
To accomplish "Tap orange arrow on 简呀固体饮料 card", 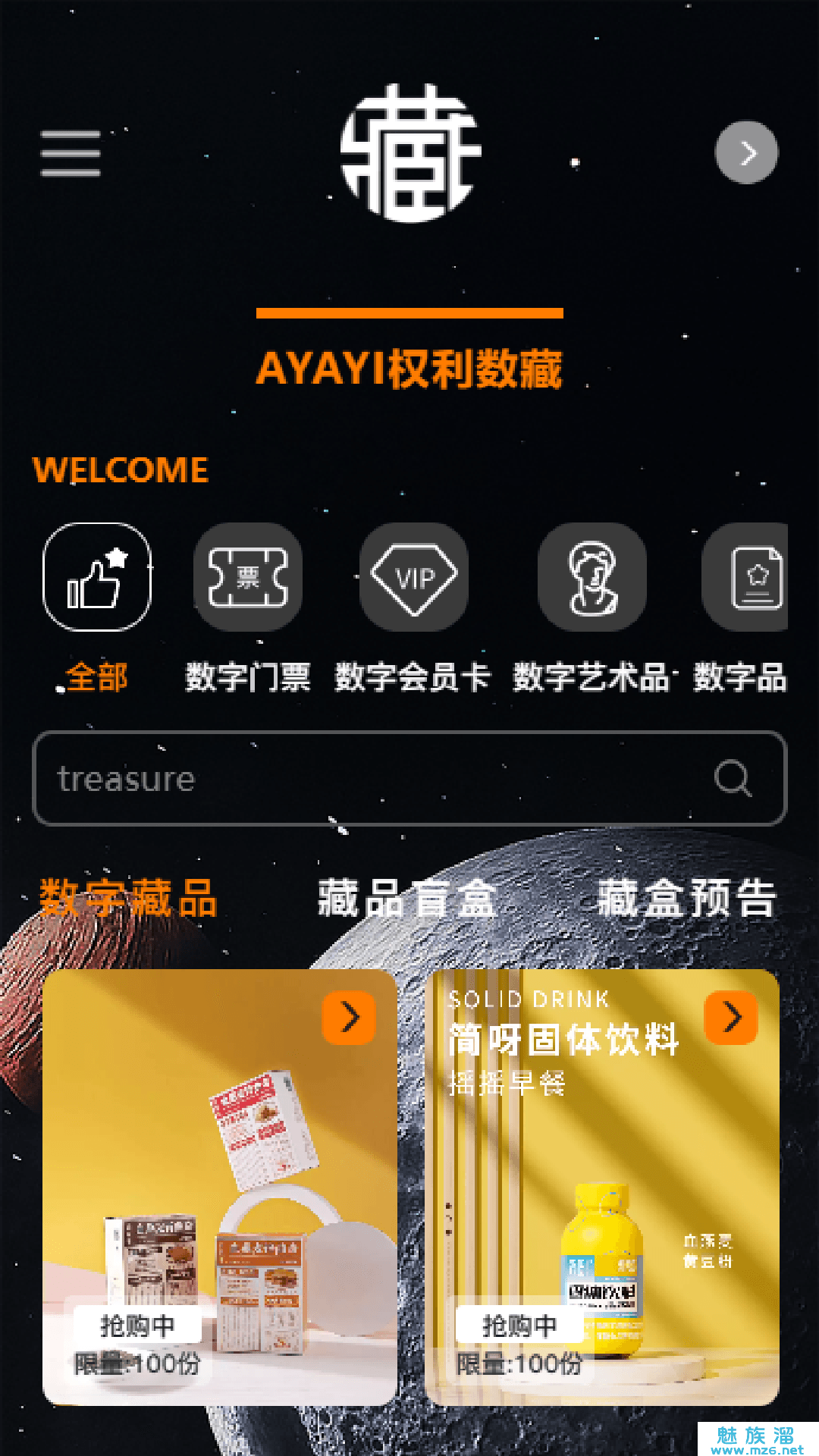I will [x=731, y=1018].
